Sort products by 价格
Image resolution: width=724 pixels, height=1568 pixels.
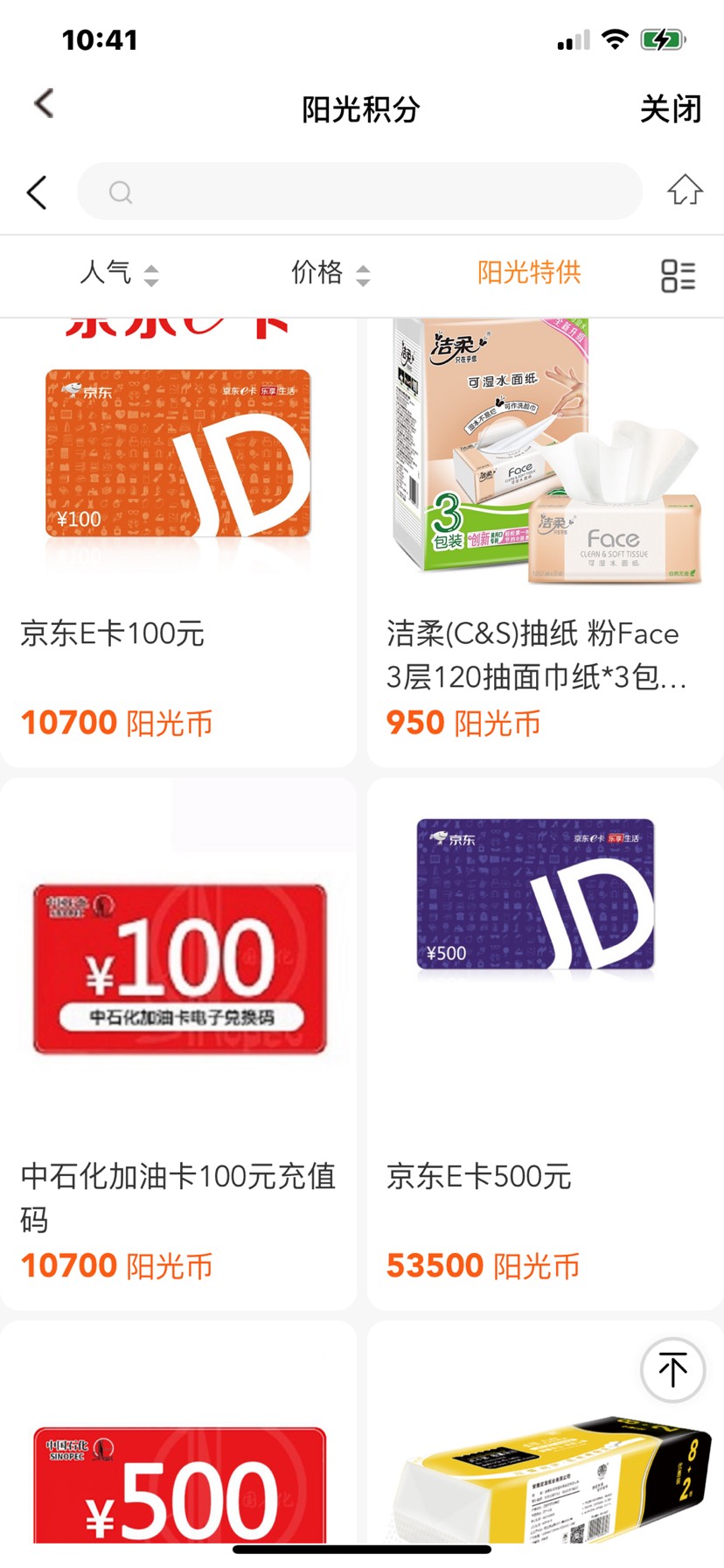[331, 273]
